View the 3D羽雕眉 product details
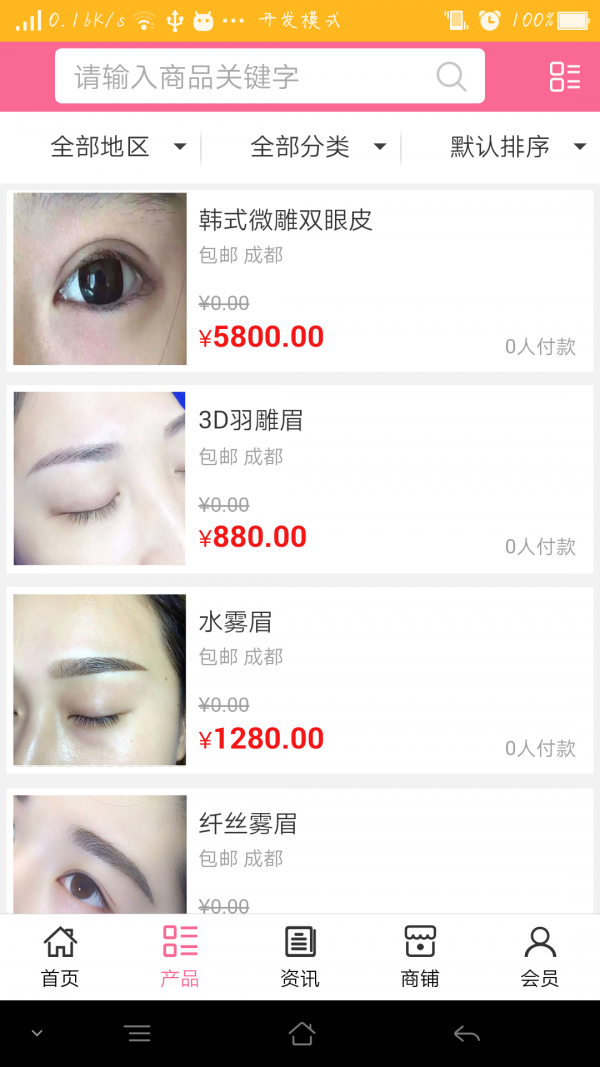This screenshot has height=1067, width=600. coord(300,479)
